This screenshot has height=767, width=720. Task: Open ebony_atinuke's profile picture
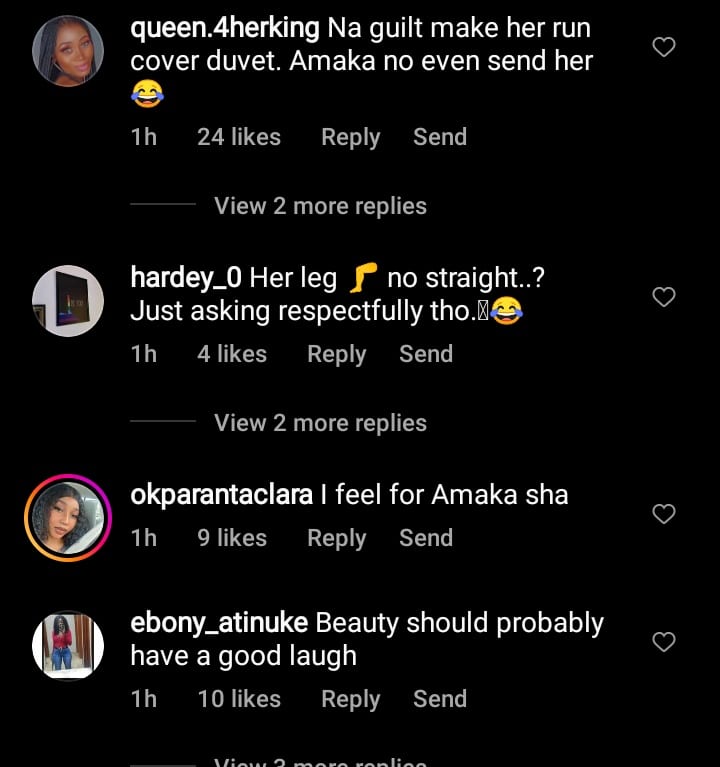tap(68, 645)
